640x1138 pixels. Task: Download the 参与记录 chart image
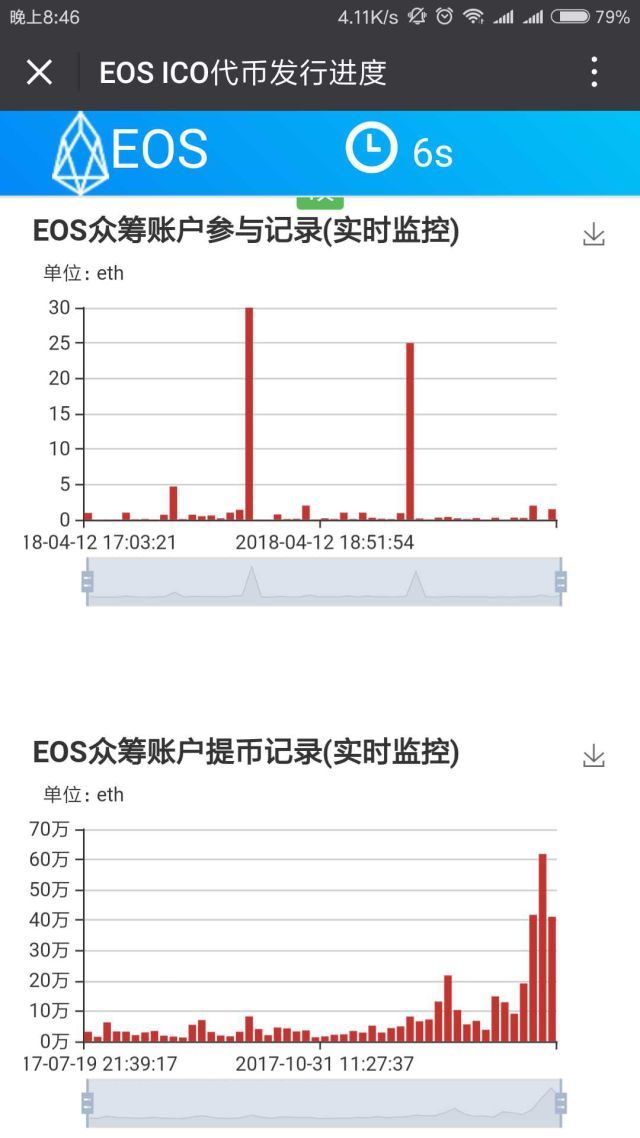coord(594,234)
